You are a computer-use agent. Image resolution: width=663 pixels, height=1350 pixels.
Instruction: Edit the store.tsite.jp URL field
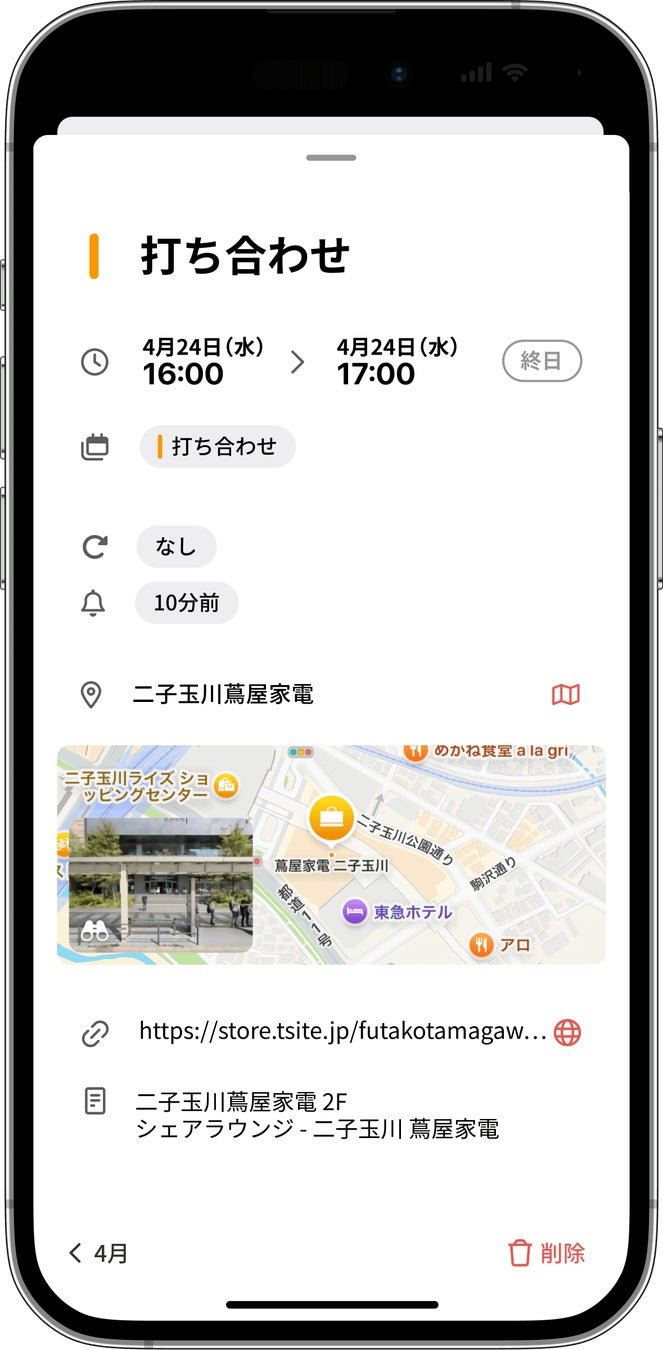(x=342, y=1032)
